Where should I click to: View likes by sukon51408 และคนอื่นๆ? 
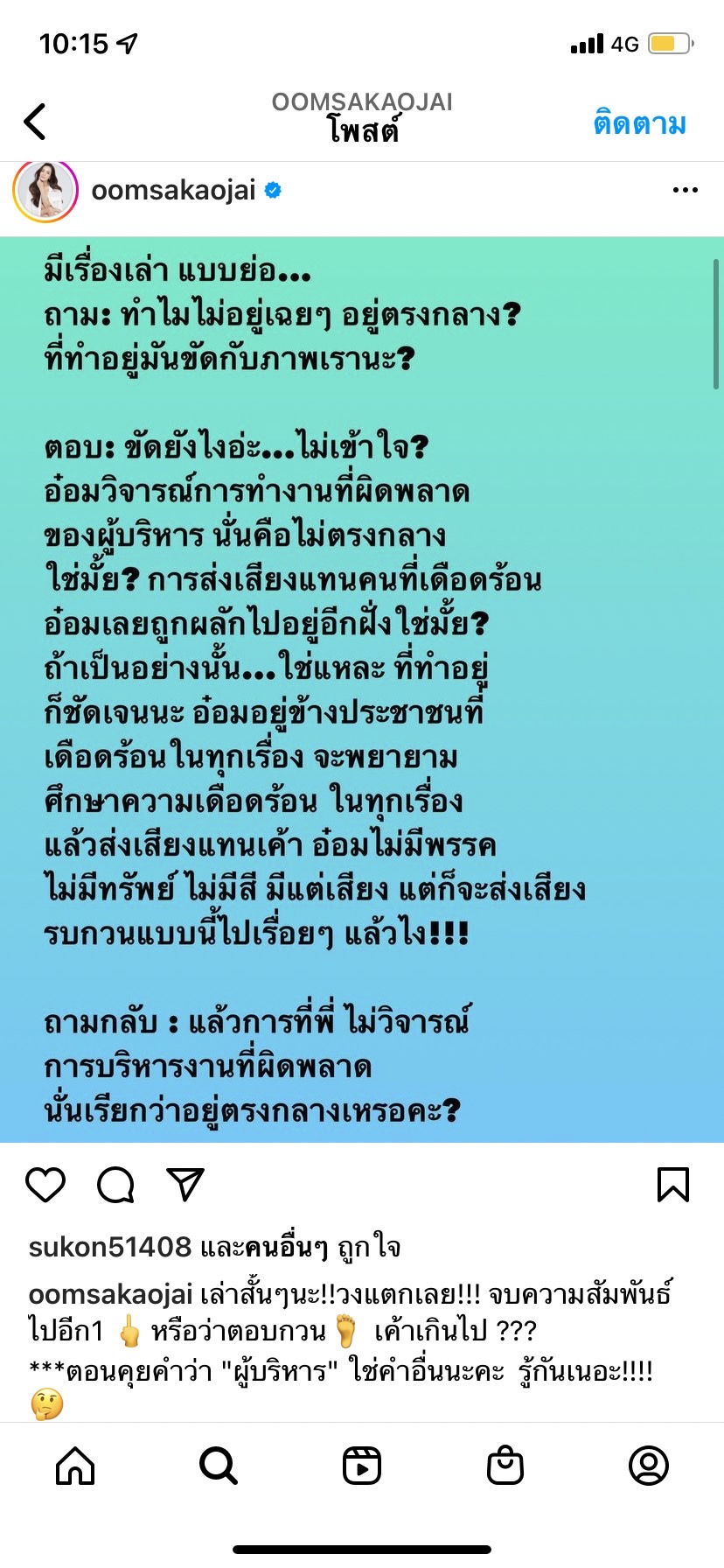point(214,1247)
